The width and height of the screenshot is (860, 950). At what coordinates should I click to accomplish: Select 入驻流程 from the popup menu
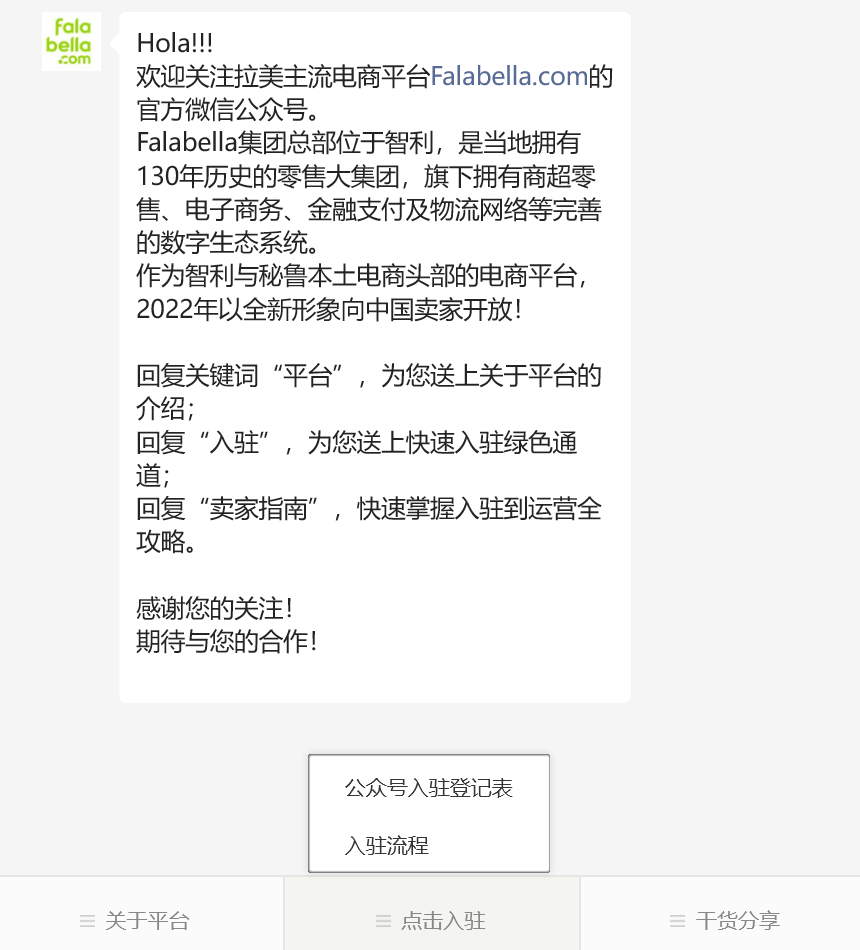coord(388,846)
